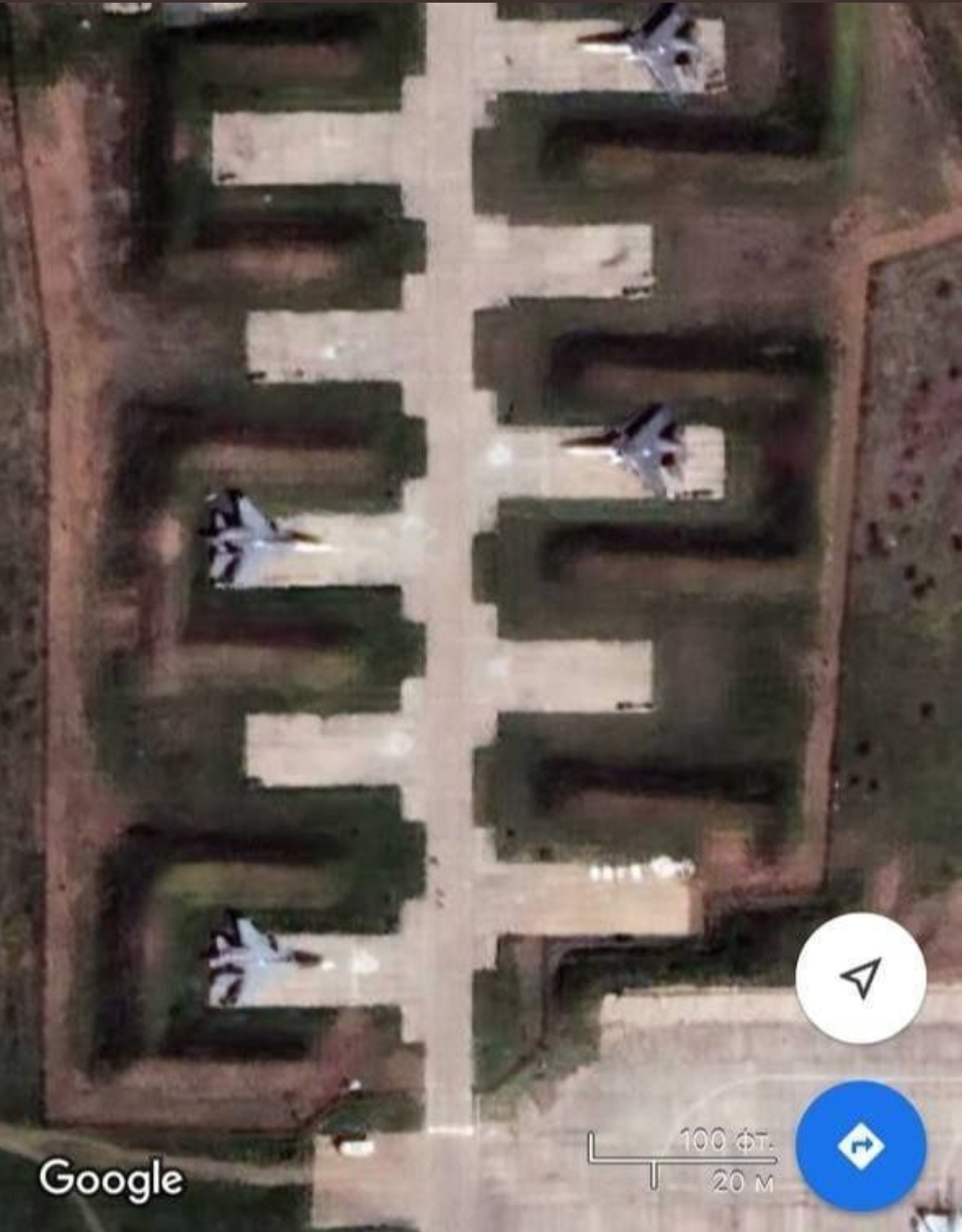Open directions with the blue button
Image resolution: width=962 pixels, height=1232 pixels.
(860, 1145)
